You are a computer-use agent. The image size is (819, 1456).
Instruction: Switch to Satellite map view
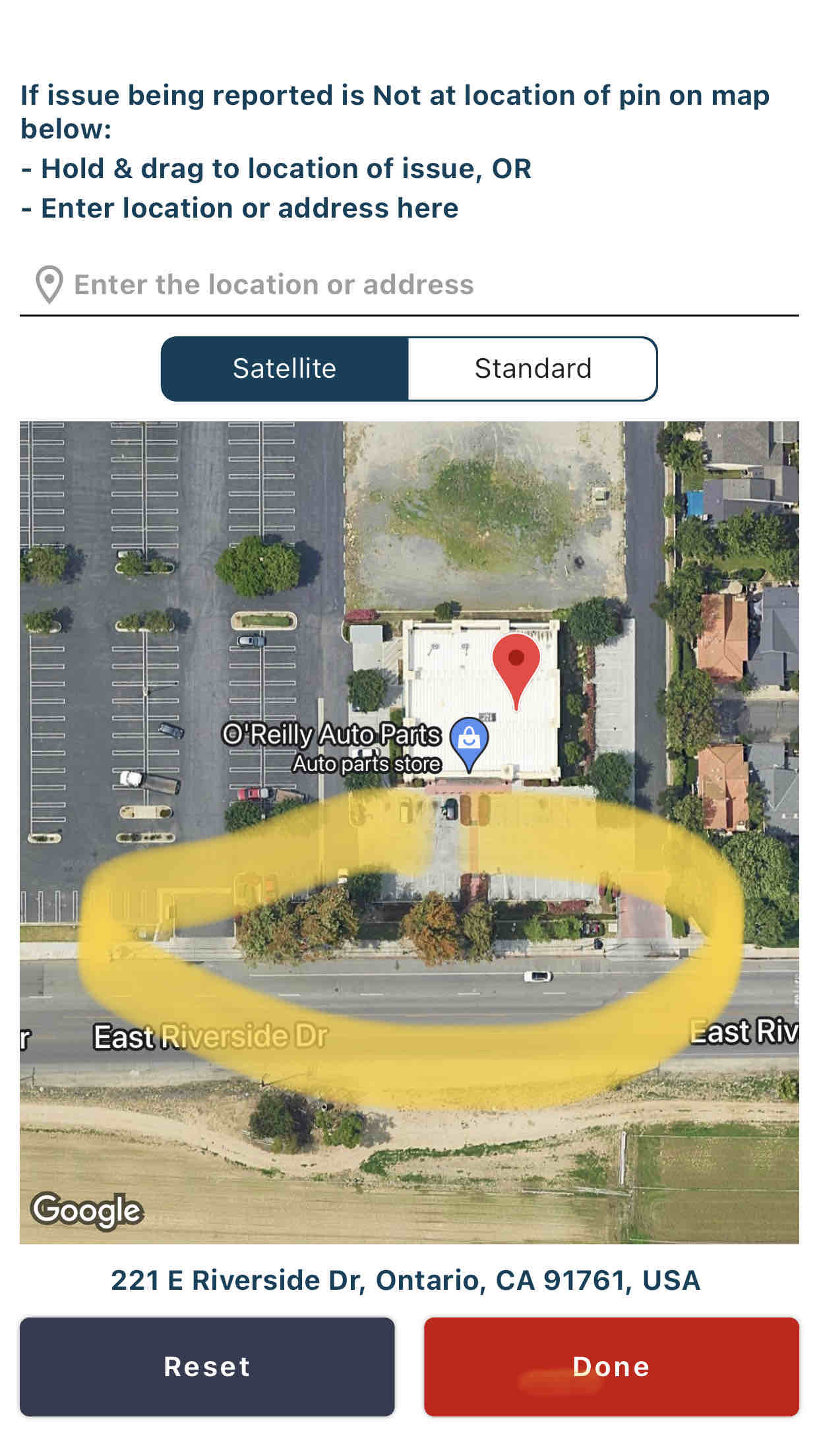click(x=285, y=369)
